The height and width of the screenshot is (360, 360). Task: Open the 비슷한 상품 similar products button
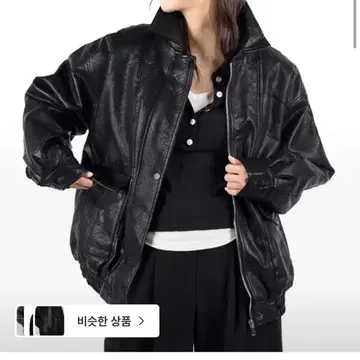tap(87, 321)
